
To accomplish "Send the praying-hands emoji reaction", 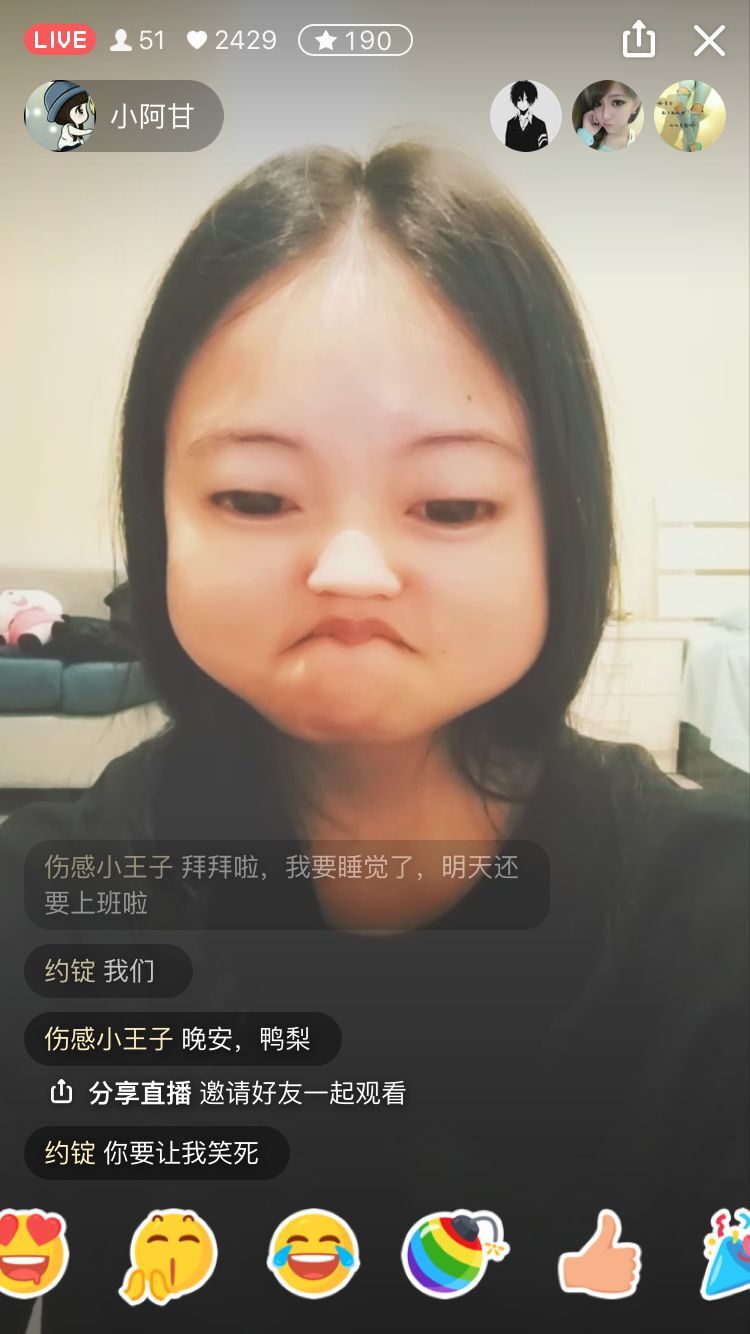I will (x=170, y=1255).
